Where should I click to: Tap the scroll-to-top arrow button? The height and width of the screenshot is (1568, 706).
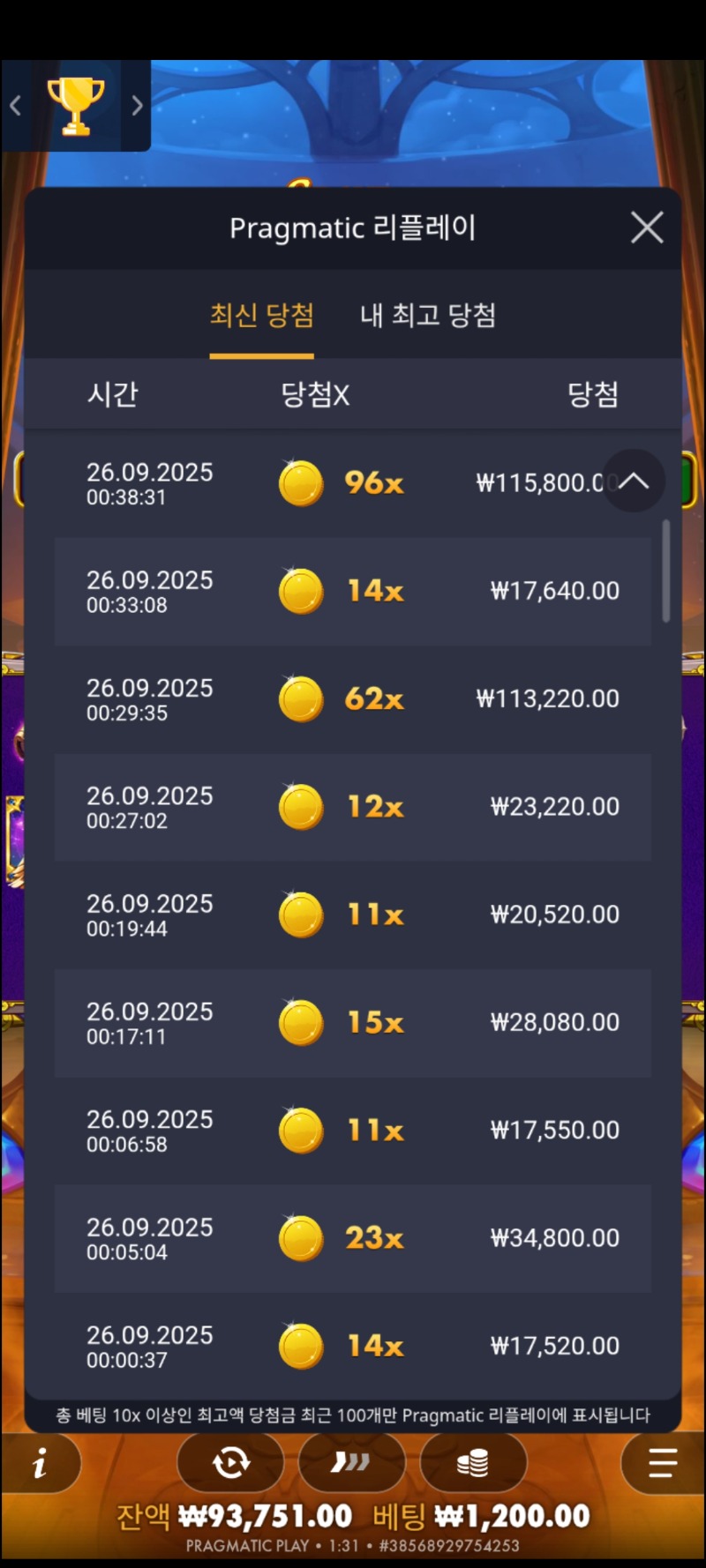coord(634,481)
